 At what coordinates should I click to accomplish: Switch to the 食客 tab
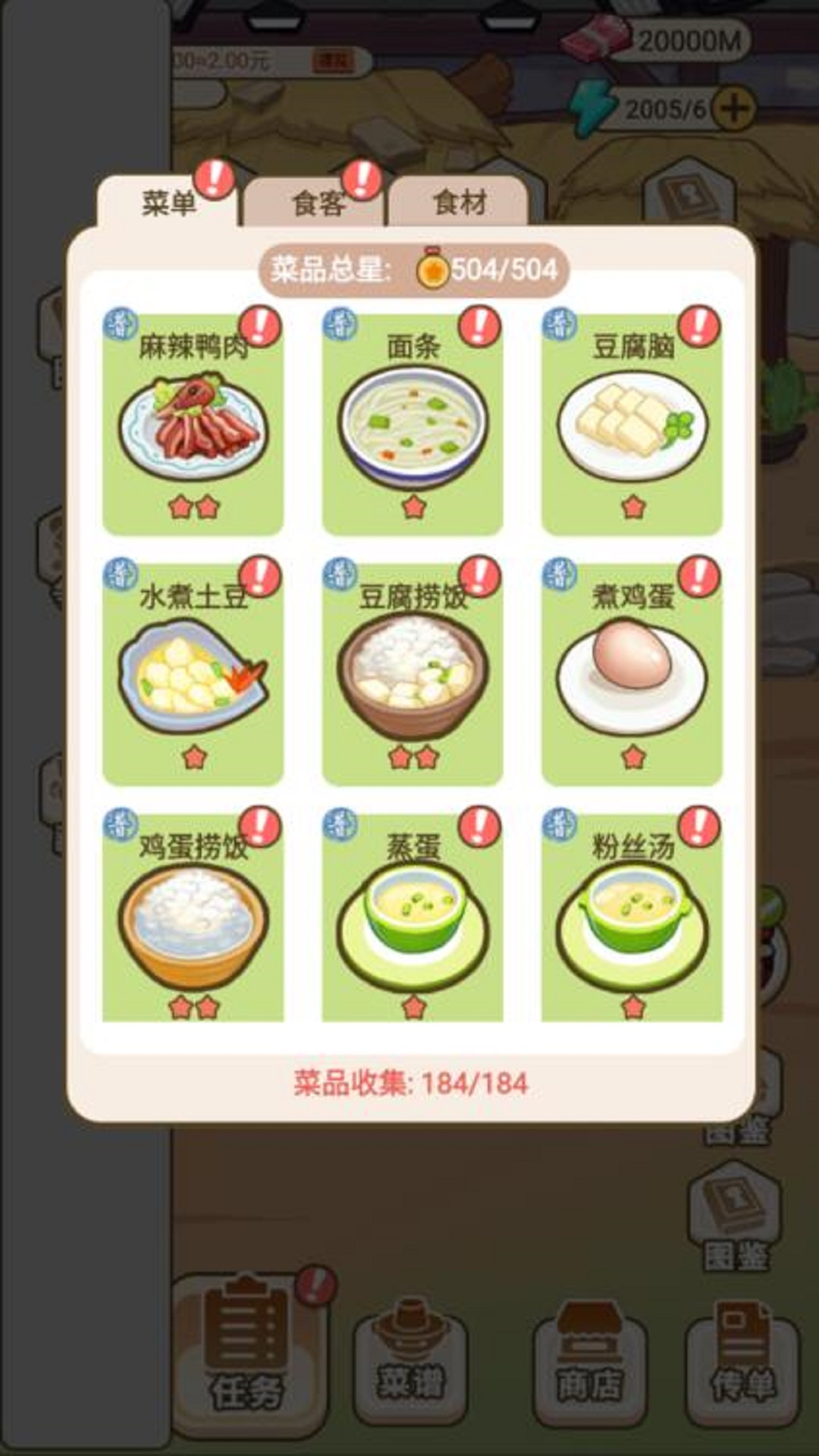click(x=317, y=203)
